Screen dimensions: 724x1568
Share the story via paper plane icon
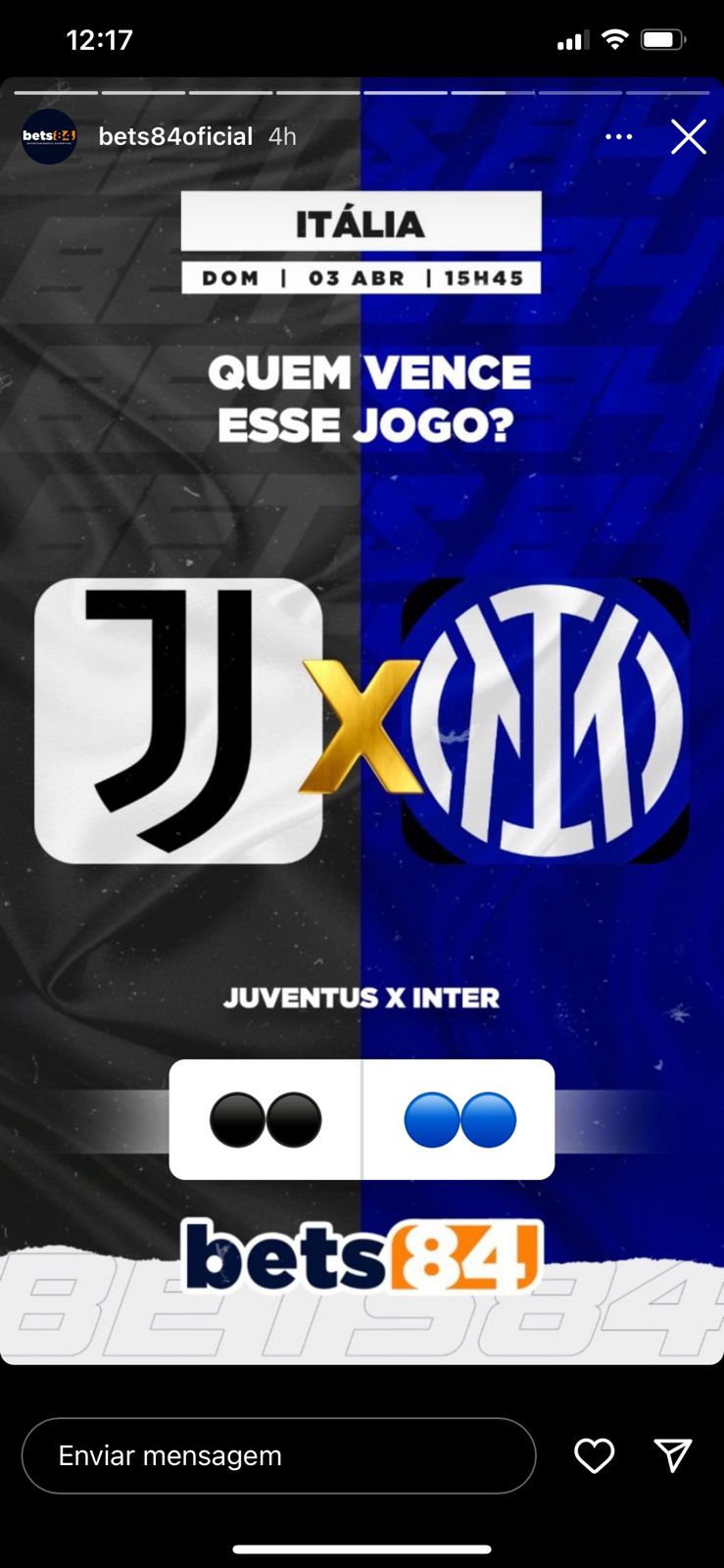673,1455
